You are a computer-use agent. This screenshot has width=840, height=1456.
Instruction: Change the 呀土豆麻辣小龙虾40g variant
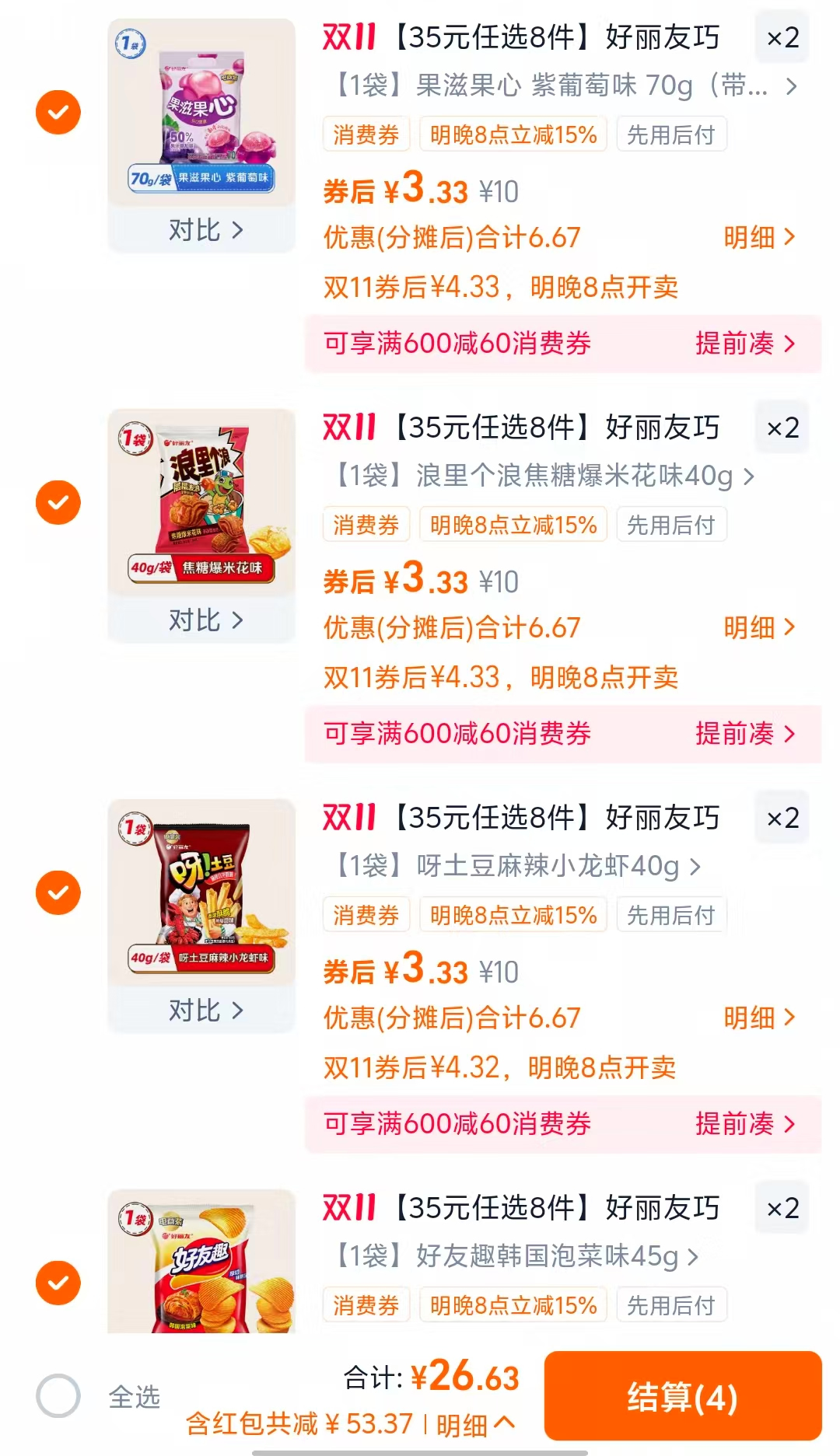tap(518, 867)
